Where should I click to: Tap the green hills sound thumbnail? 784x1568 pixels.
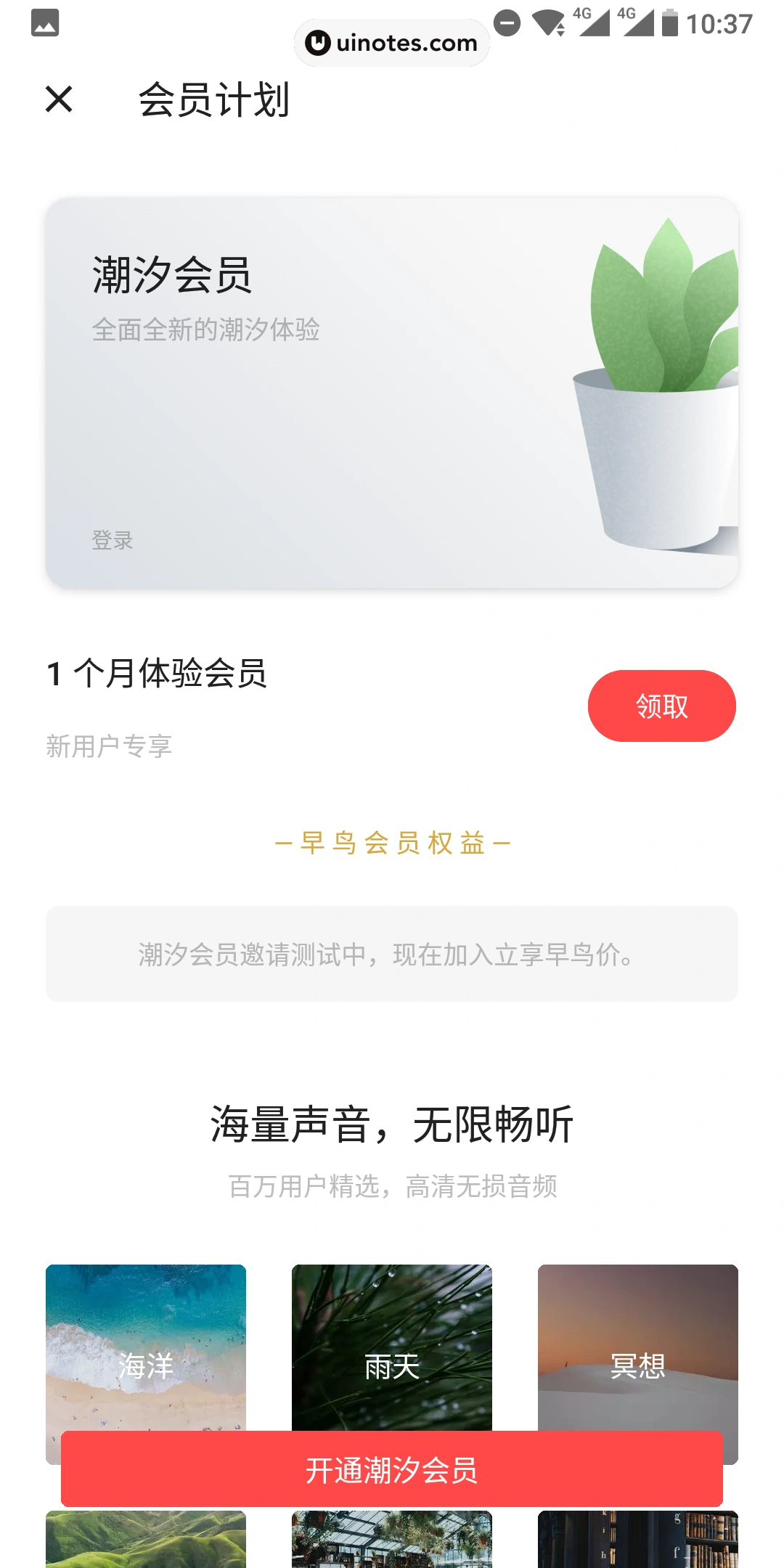point(144,1539)
